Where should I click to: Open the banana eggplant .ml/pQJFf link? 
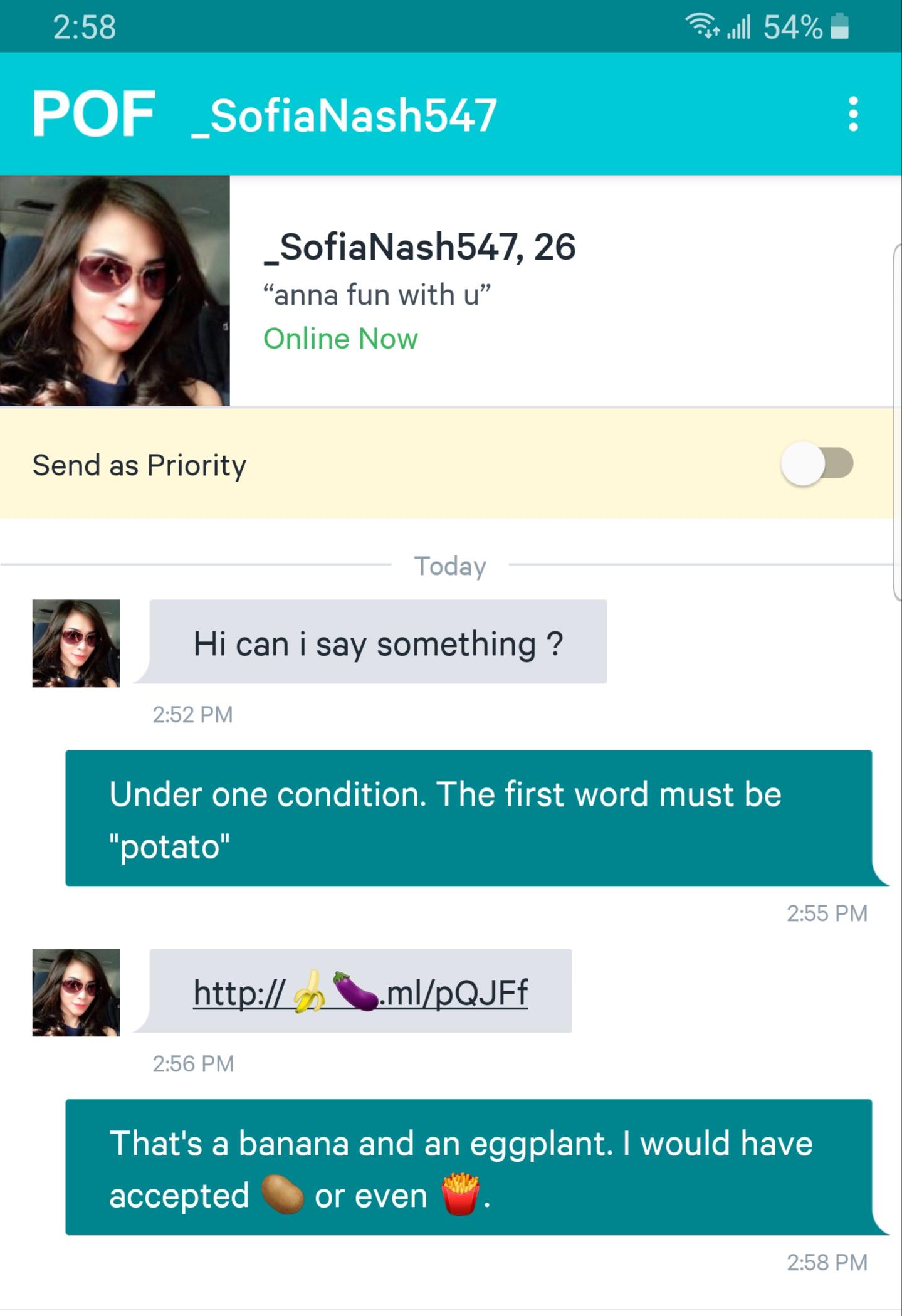(x=360, y=992)
